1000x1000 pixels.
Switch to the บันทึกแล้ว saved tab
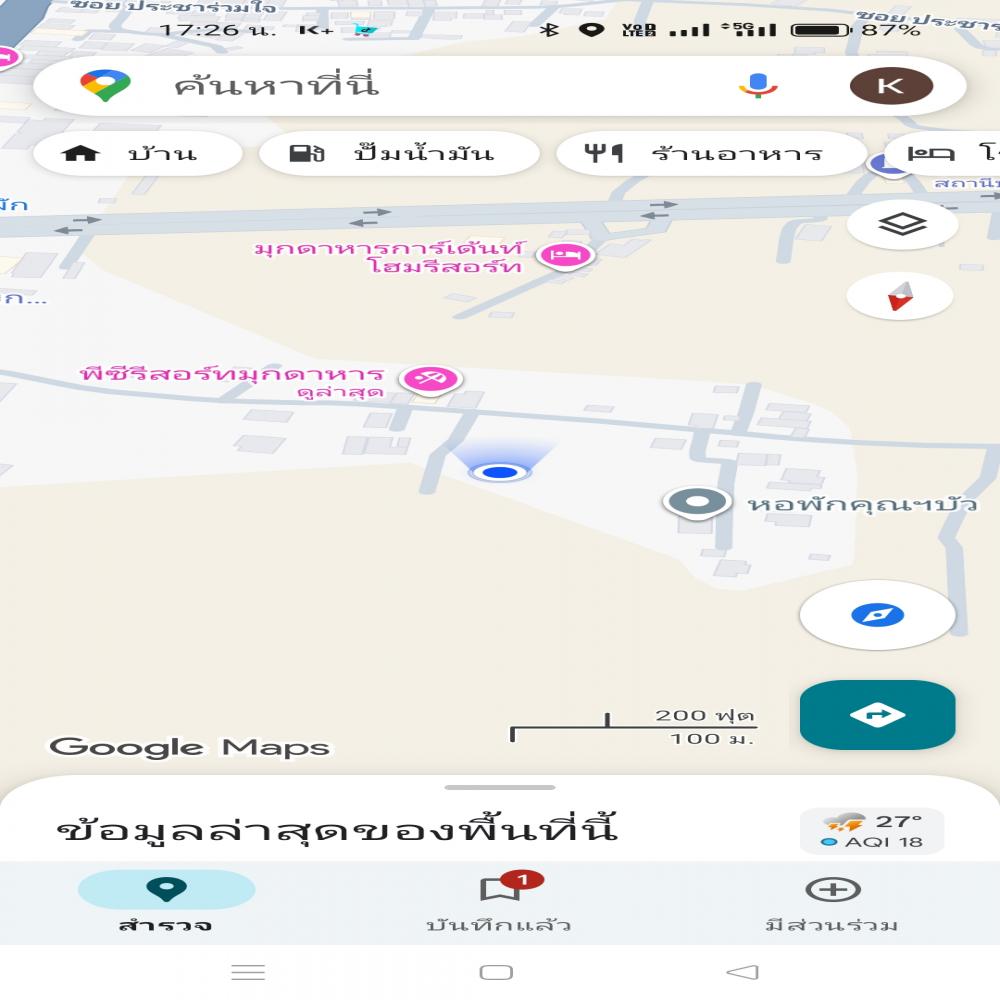(x=499, y=903)
